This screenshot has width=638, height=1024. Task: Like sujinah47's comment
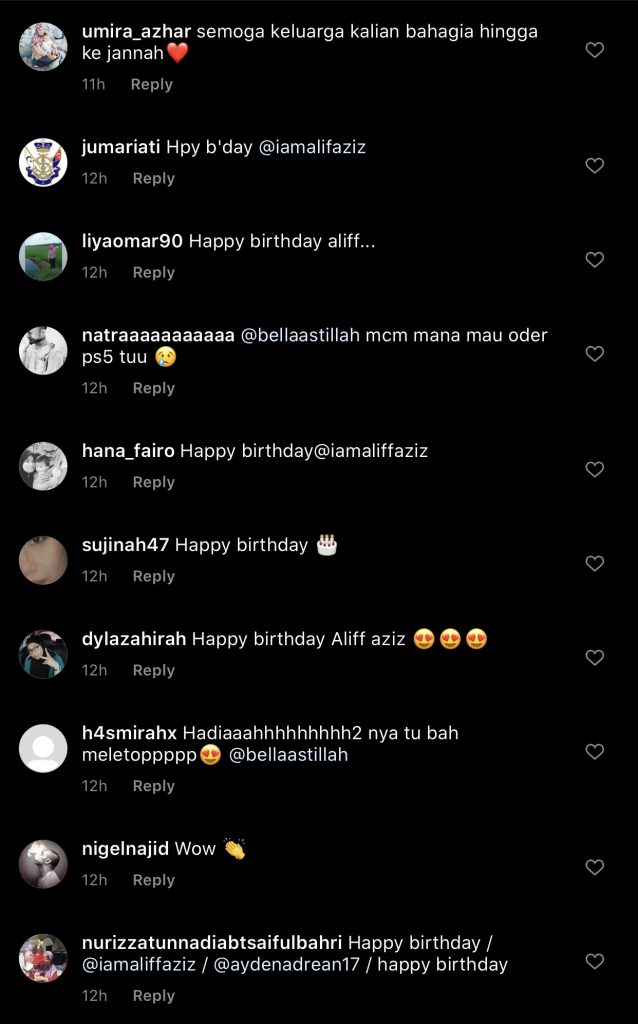(x=594, y=564)
